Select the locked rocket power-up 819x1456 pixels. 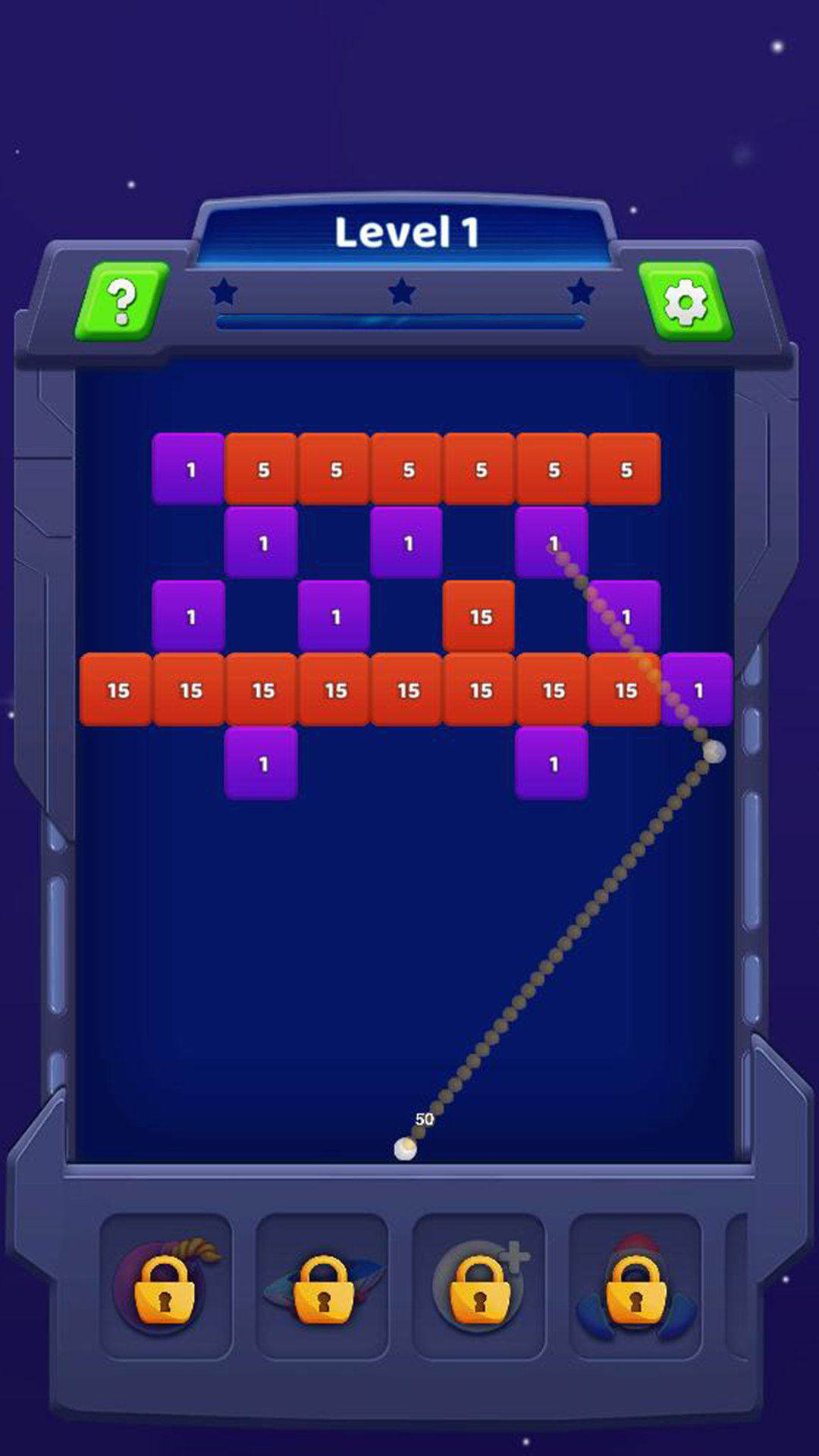pos(635,1287)
